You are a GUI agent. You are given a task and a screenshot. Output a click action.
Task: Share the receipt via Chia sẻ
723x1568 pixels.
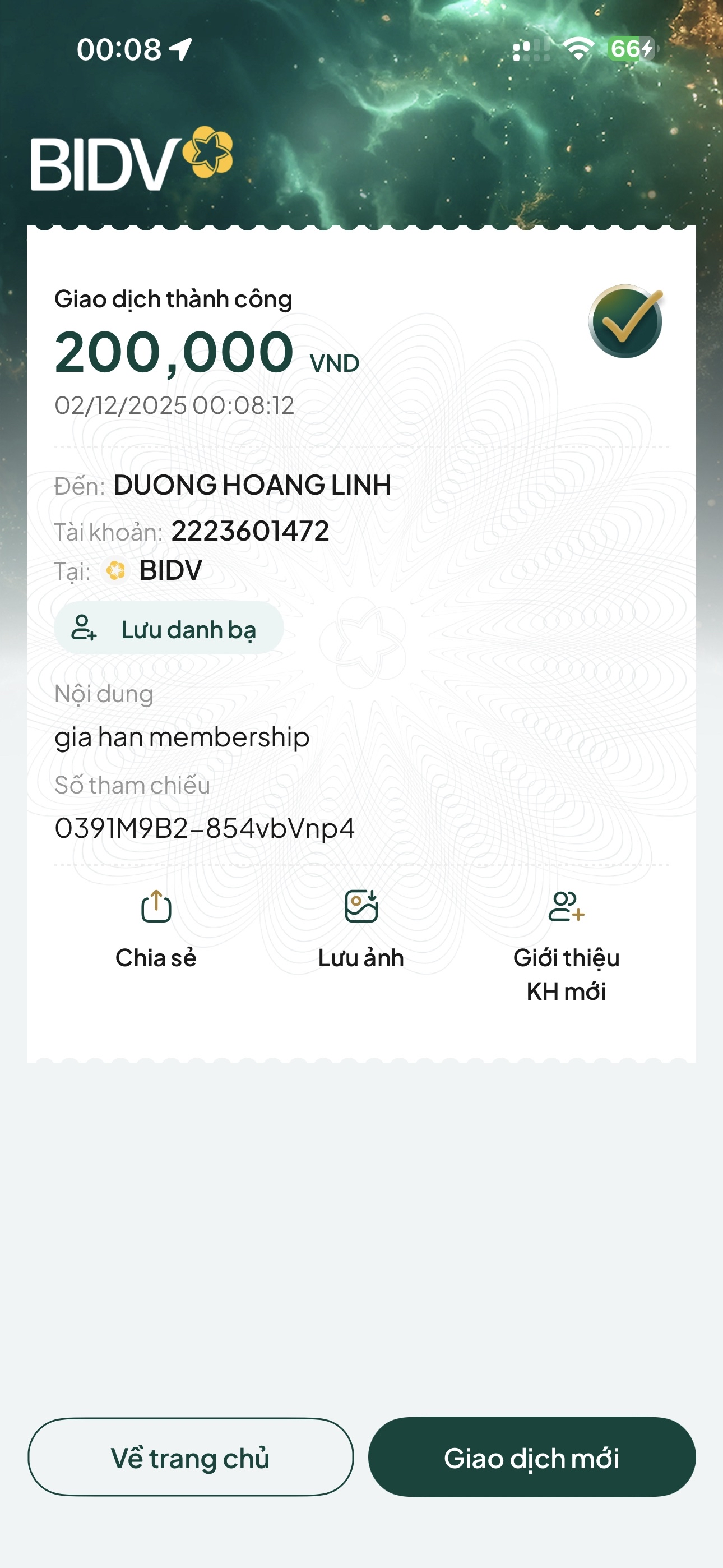pos(156,929)
